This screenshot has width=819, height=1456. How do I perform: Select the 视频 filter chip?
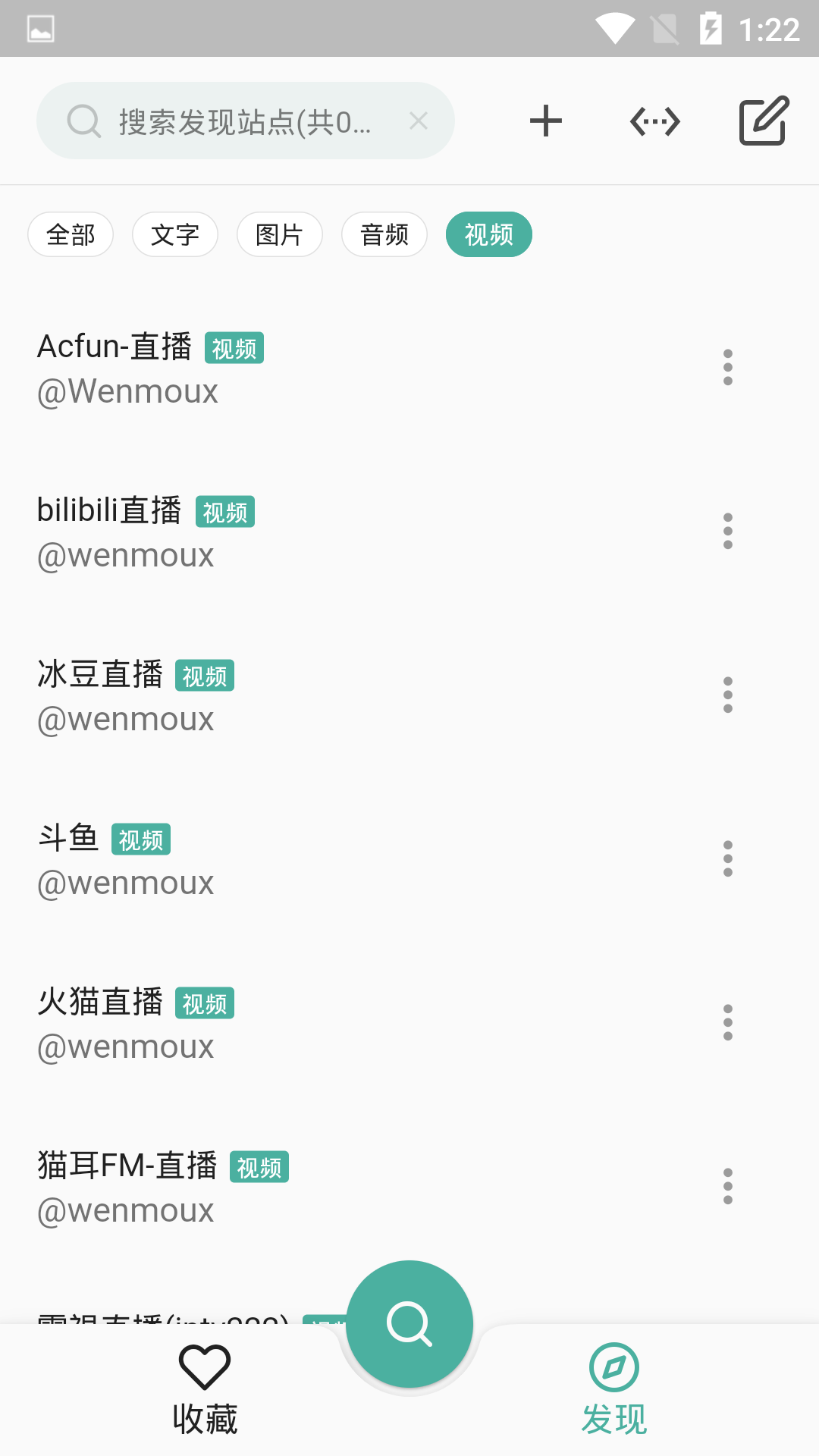point(489,234)
